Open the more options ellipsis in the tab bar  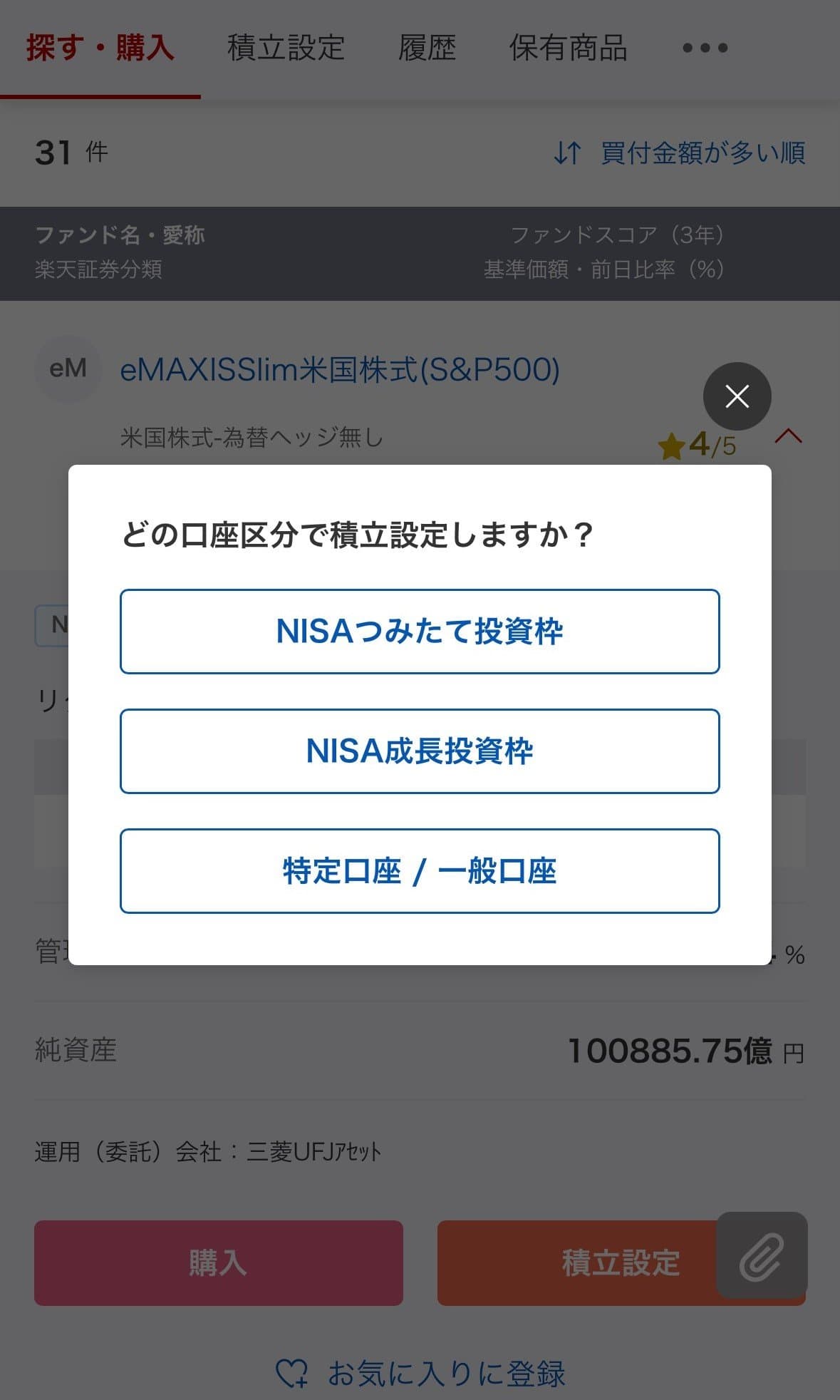[x=705, y=47]
